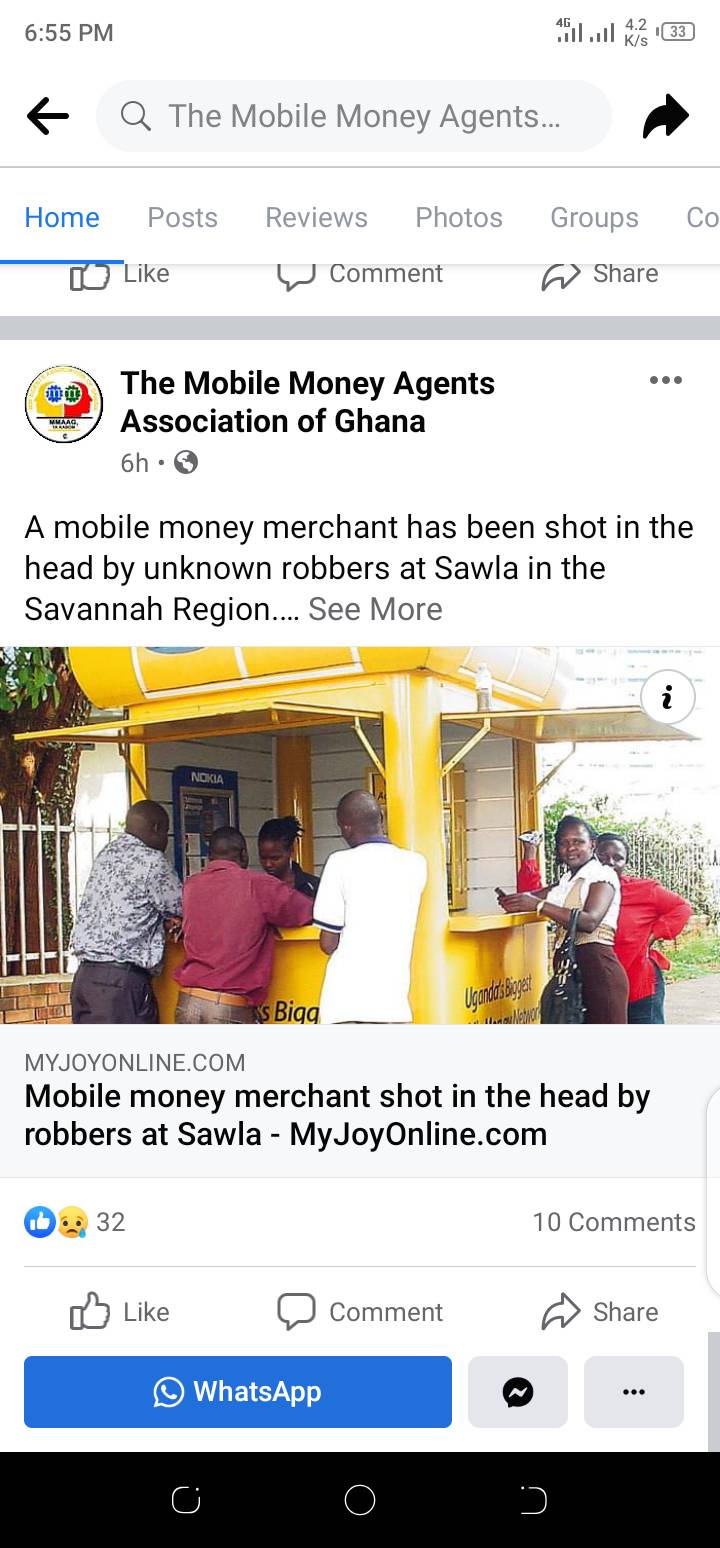Open the three-dot menu on the post

665,380
